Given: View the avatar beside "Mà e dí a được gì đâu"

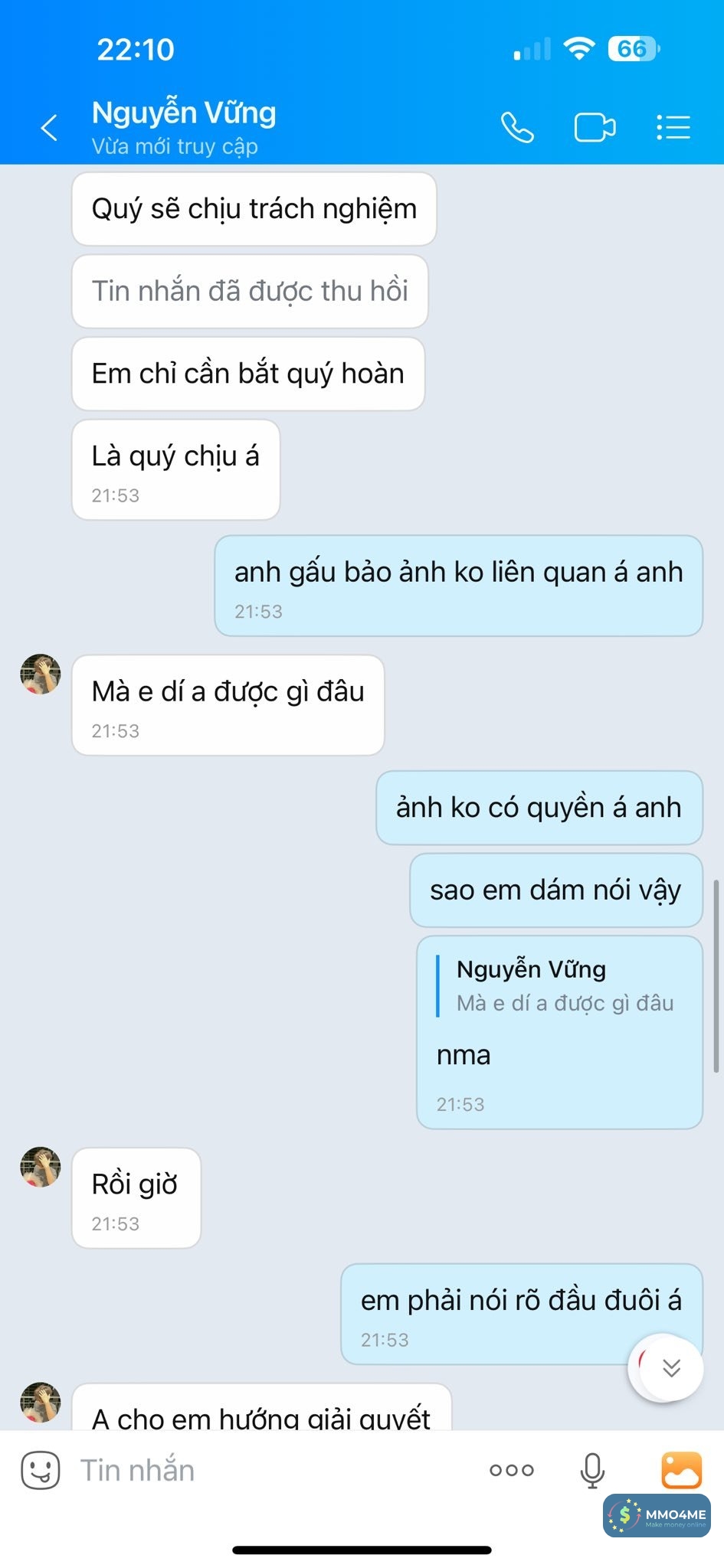Looking at the screenshot, I should [x=41, y=674].
